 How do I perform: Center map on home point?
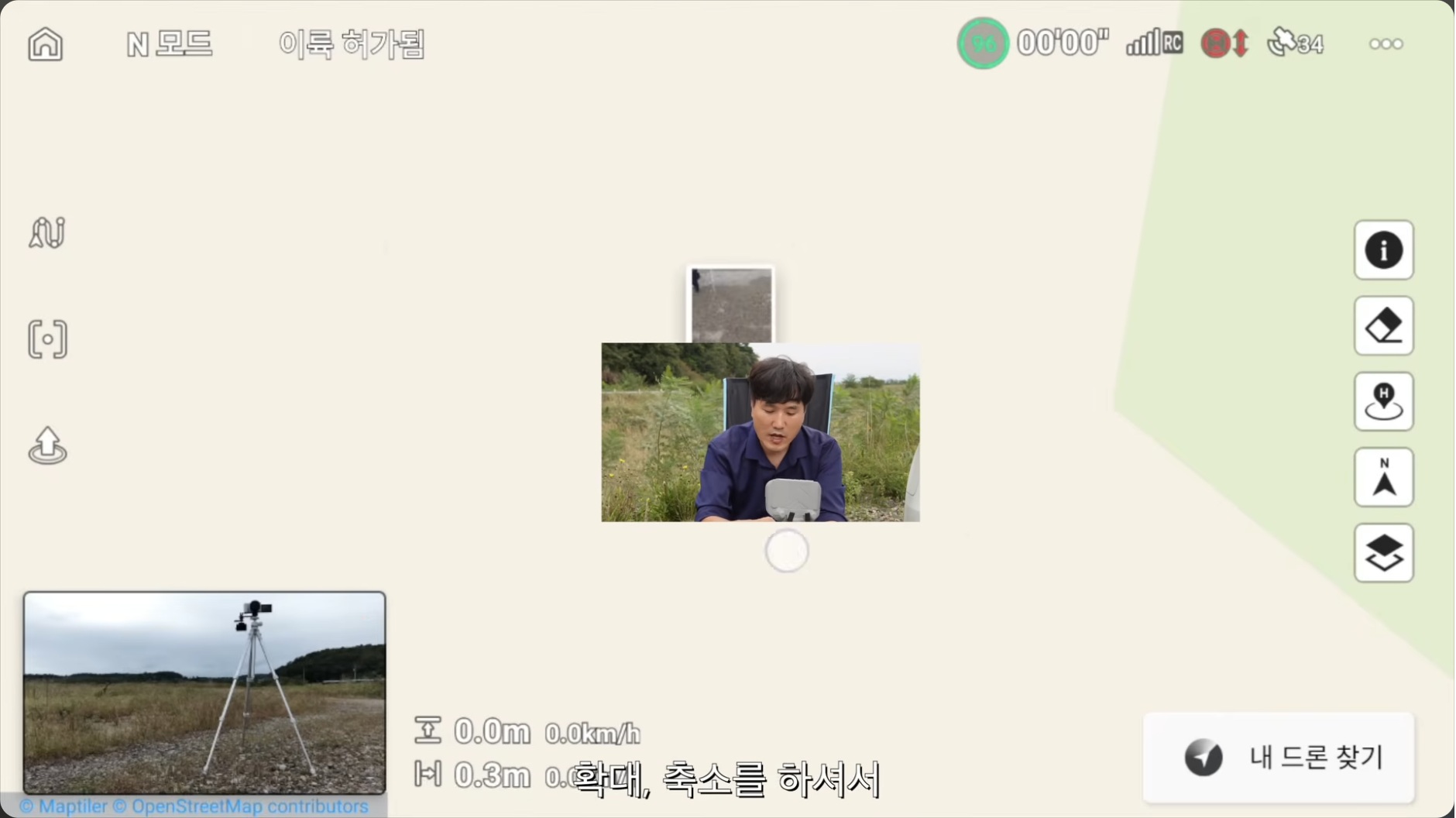1382,401
